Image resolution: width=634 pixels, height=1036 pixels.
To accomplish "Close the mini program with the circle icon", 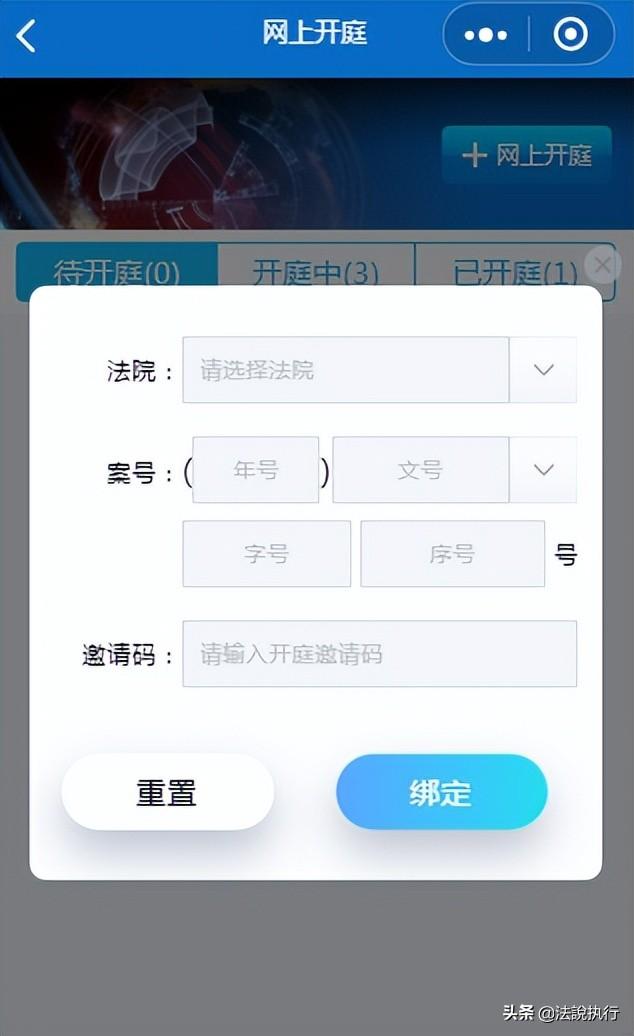I will pyautogui.click(x=570, y=34).
